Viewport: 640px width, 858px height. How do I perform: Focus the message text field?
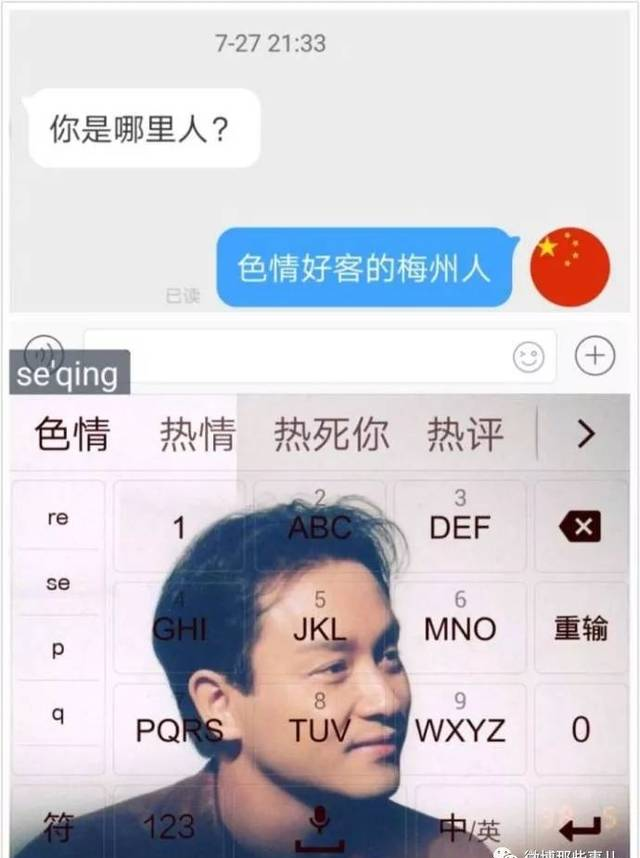pos(300,356)
